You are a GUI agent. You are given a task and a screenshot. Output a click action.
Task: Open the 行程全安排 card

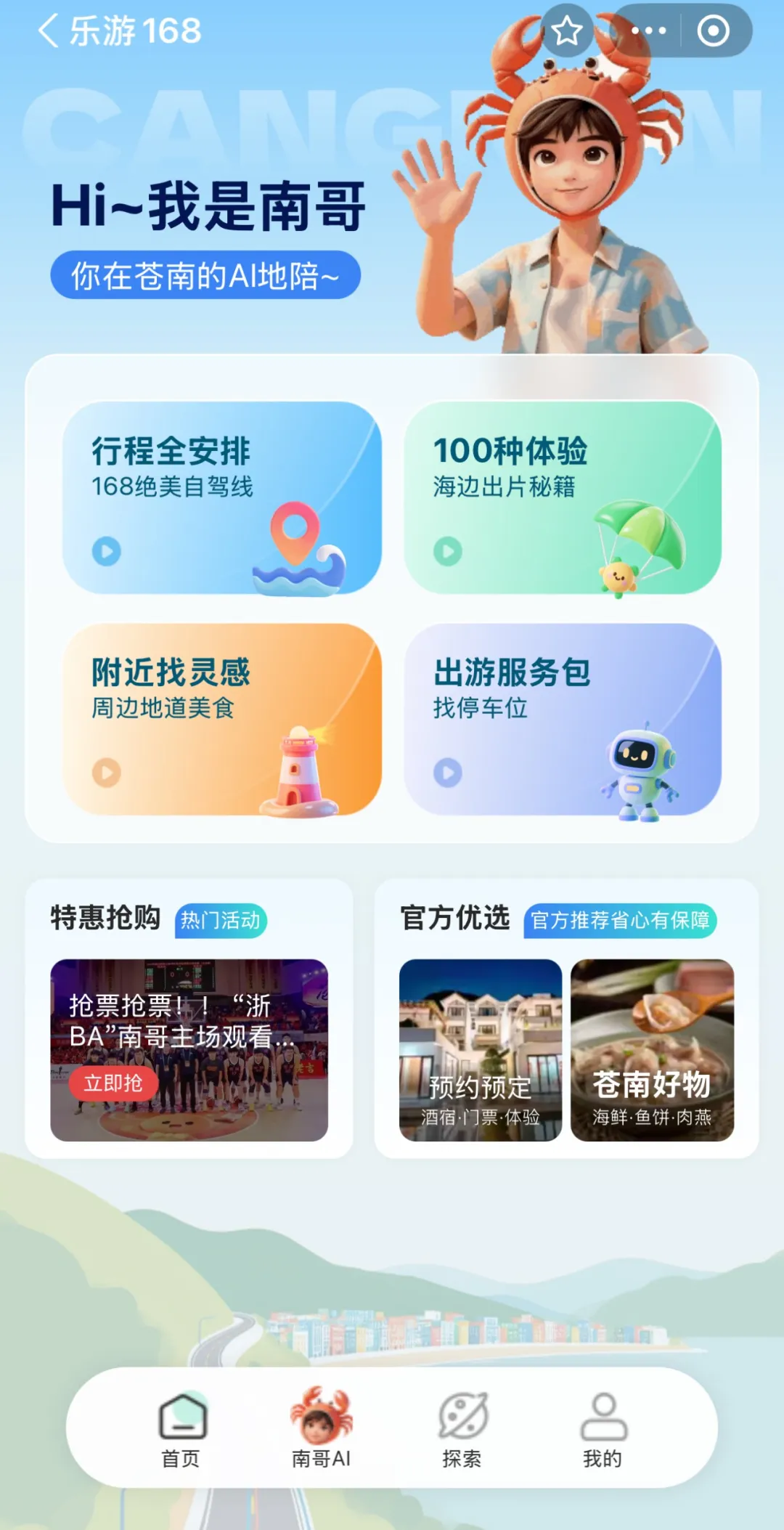tap(222, 498)
